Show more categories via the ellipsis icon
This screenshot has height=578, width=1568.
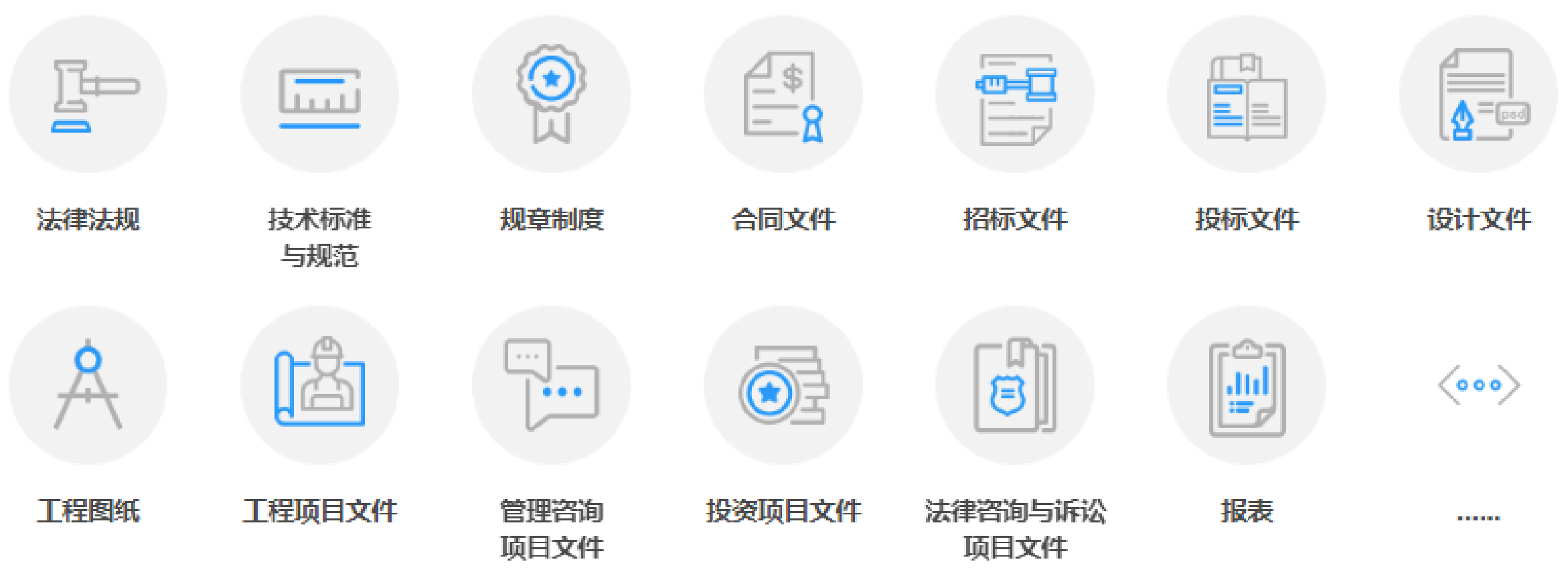click(1478, 385)
